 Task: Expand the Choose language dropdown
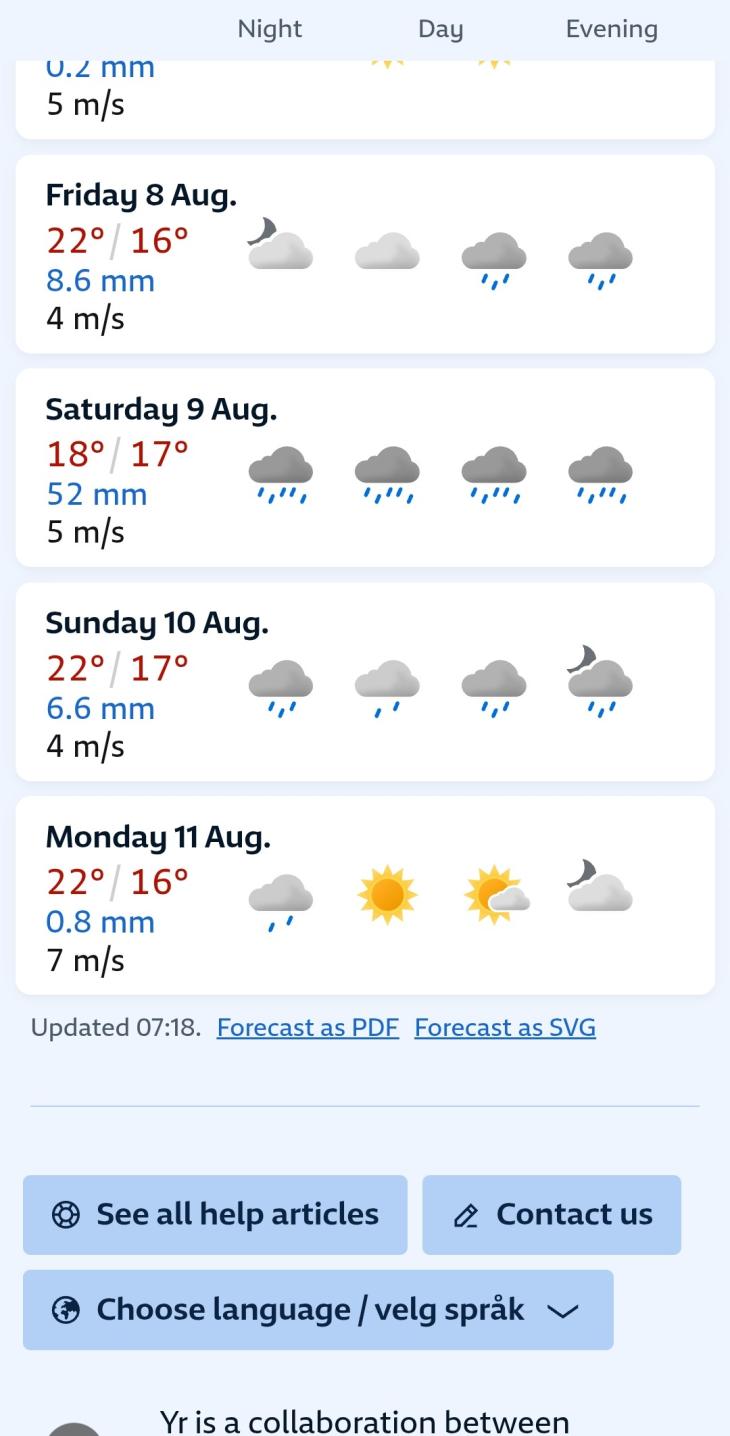[x=318, y=1310]
